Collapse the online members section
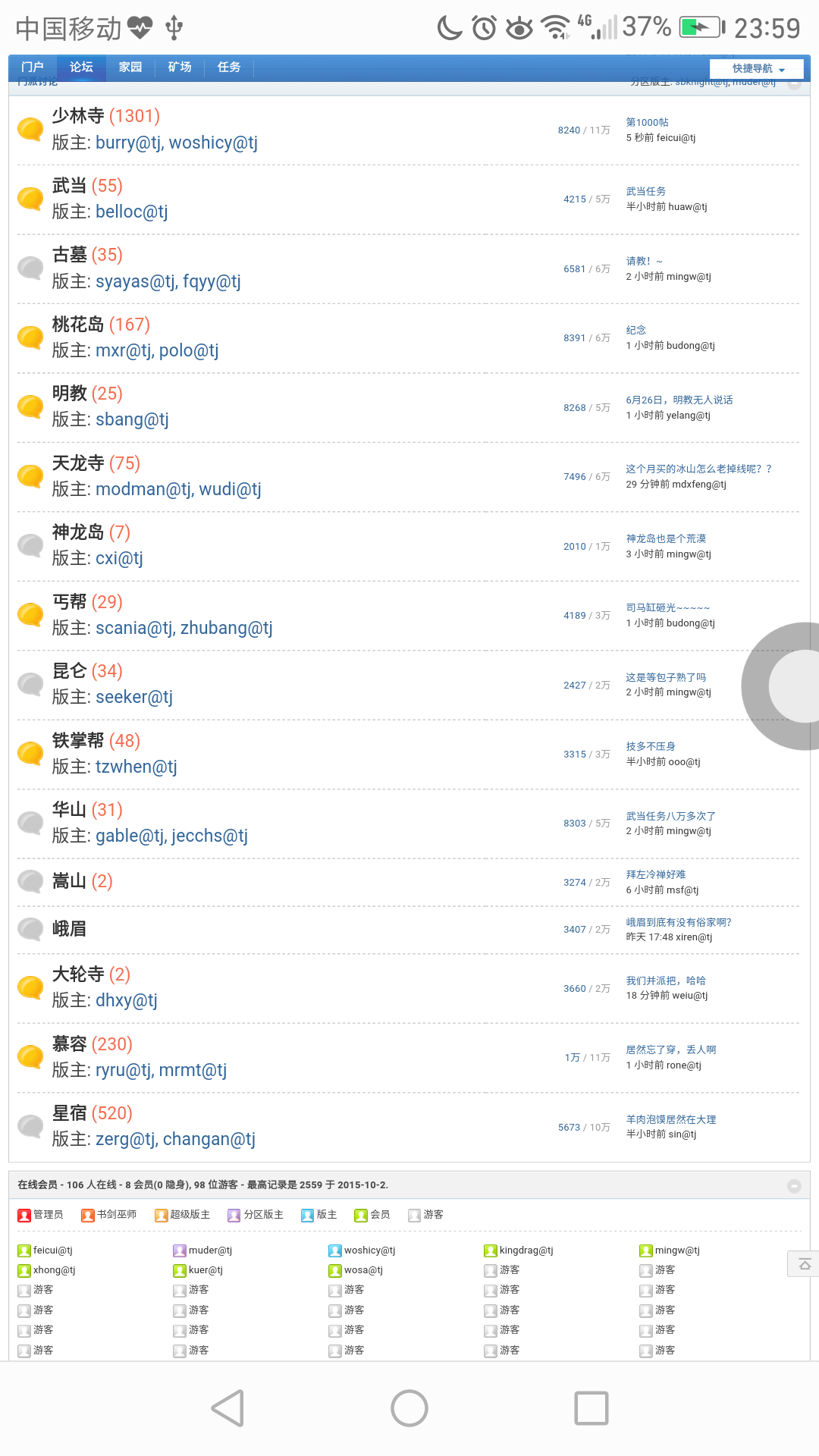This screenshot has height=1456, width=819. point(794,1186)
